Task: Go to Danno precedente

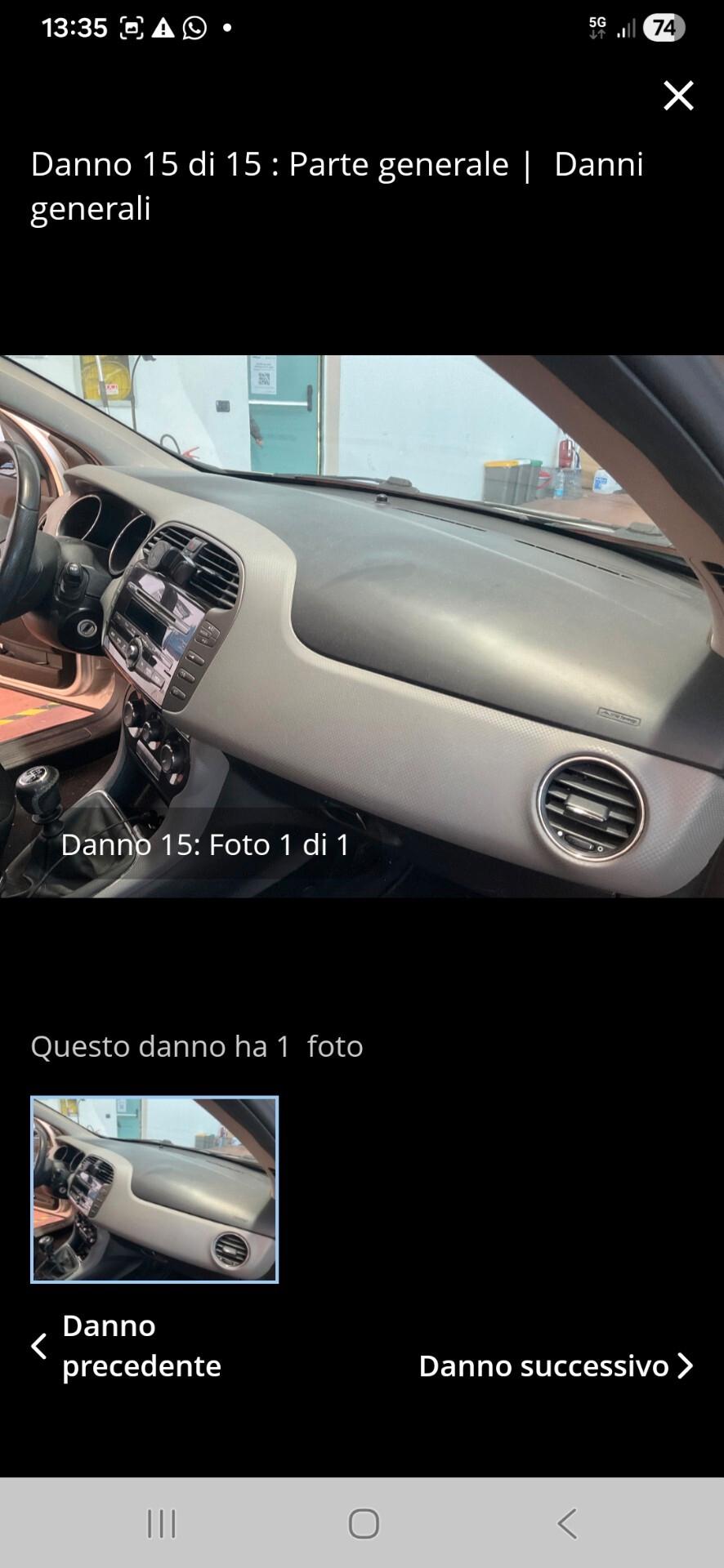Action: 141,1346
